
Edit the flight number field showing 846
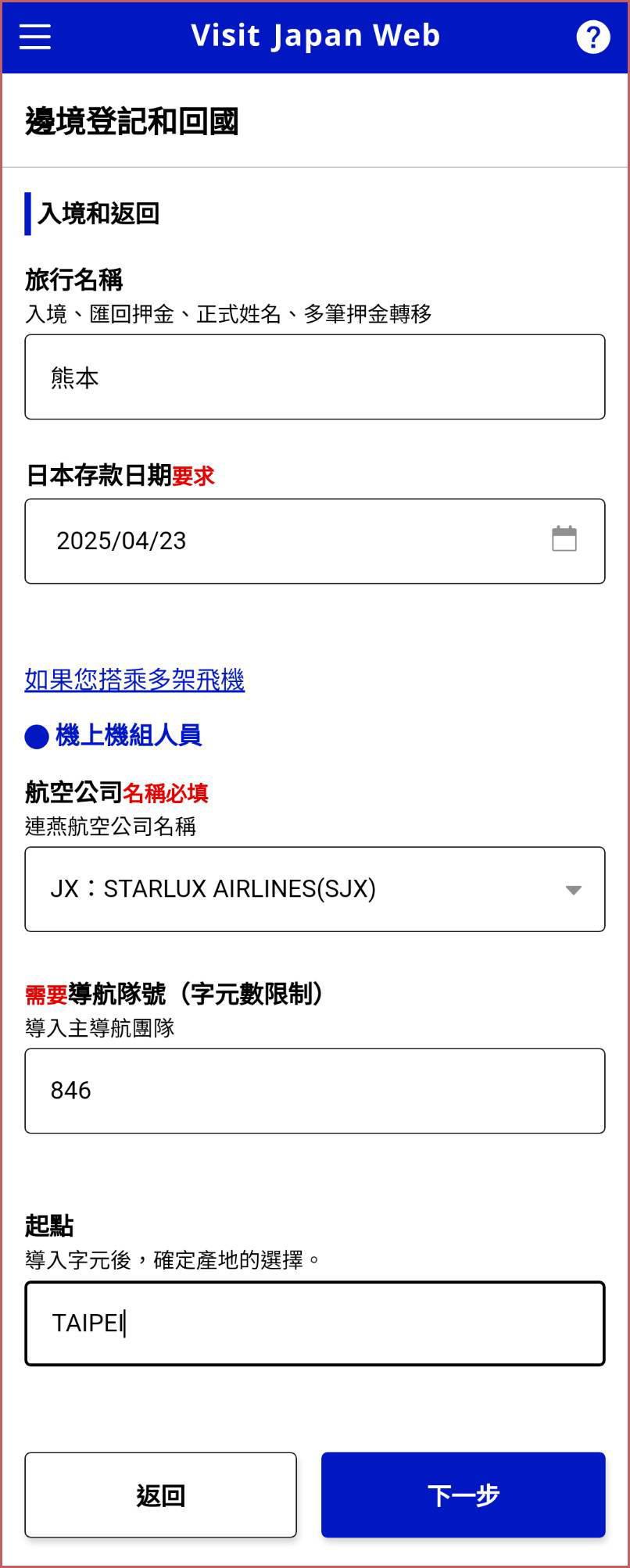click(x=314, y=1091)
